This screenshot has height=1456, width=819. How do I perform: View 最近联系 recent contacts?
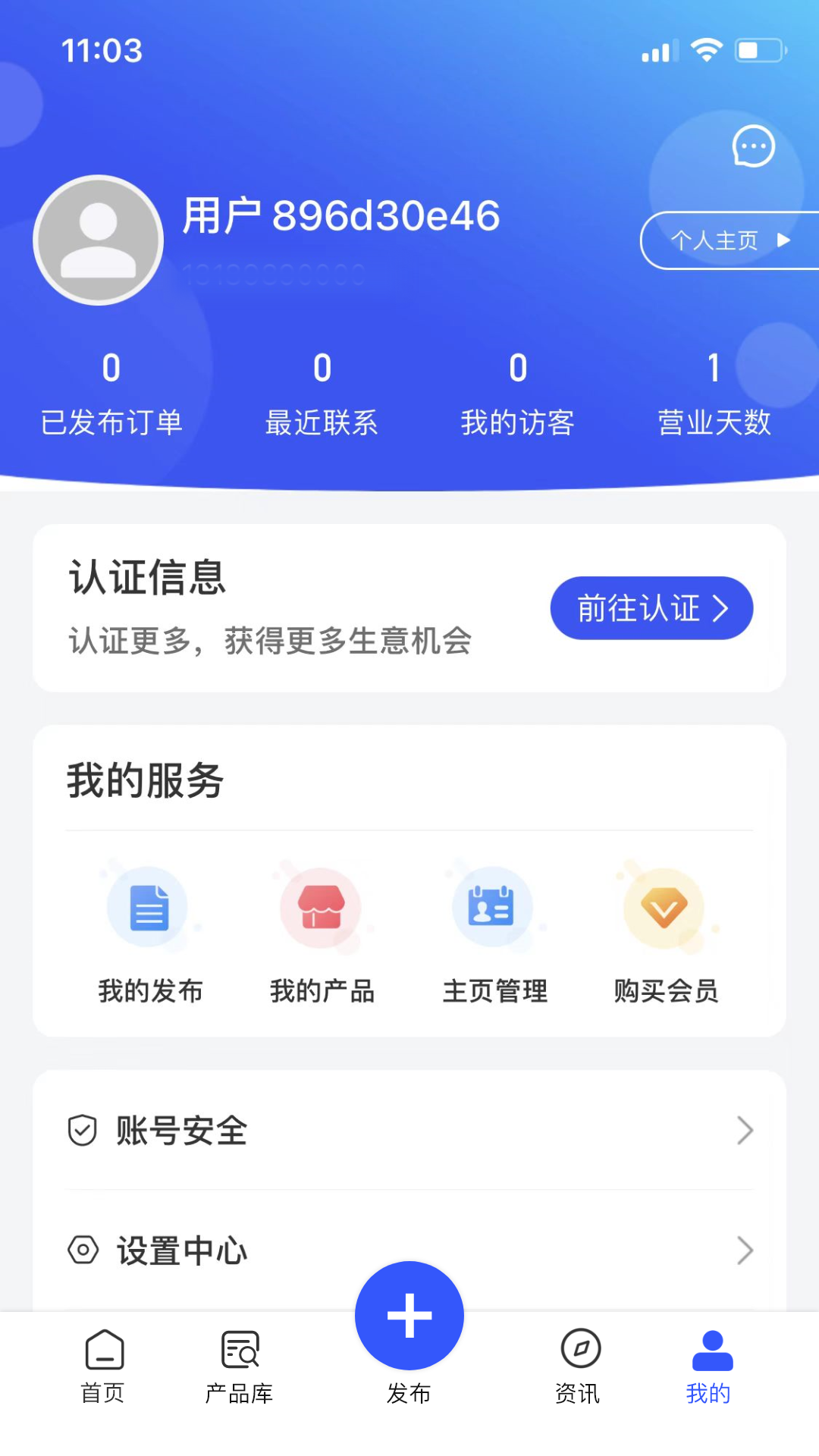(x=322, y=394)
